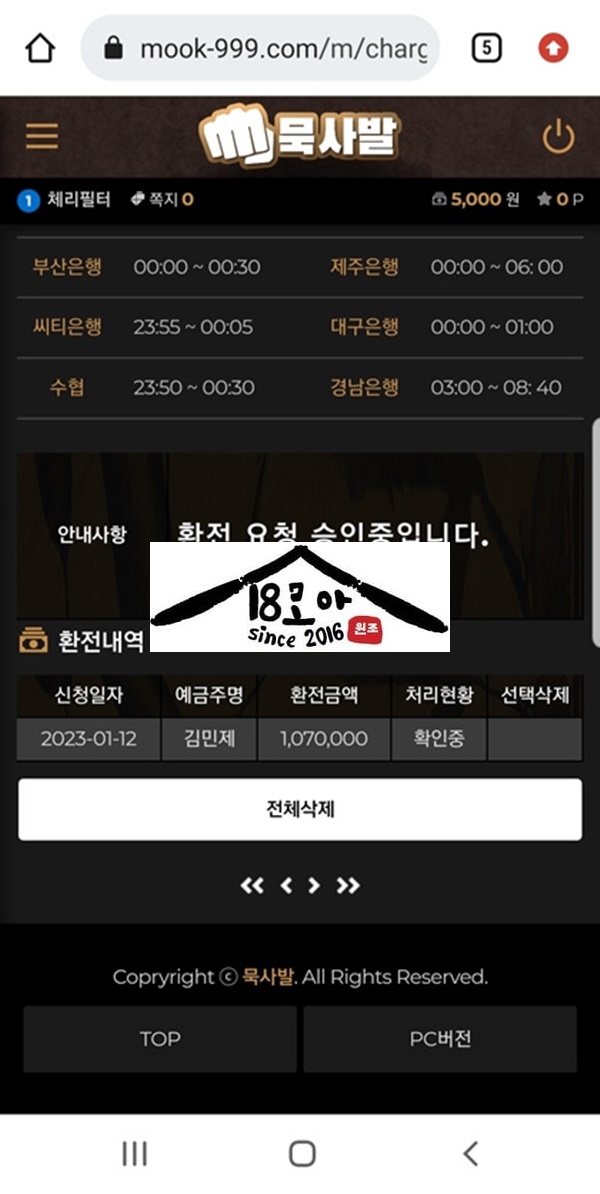Go to the previous page arrow
This screenshot has height=1194, width=600.
(x=286, y=885)
